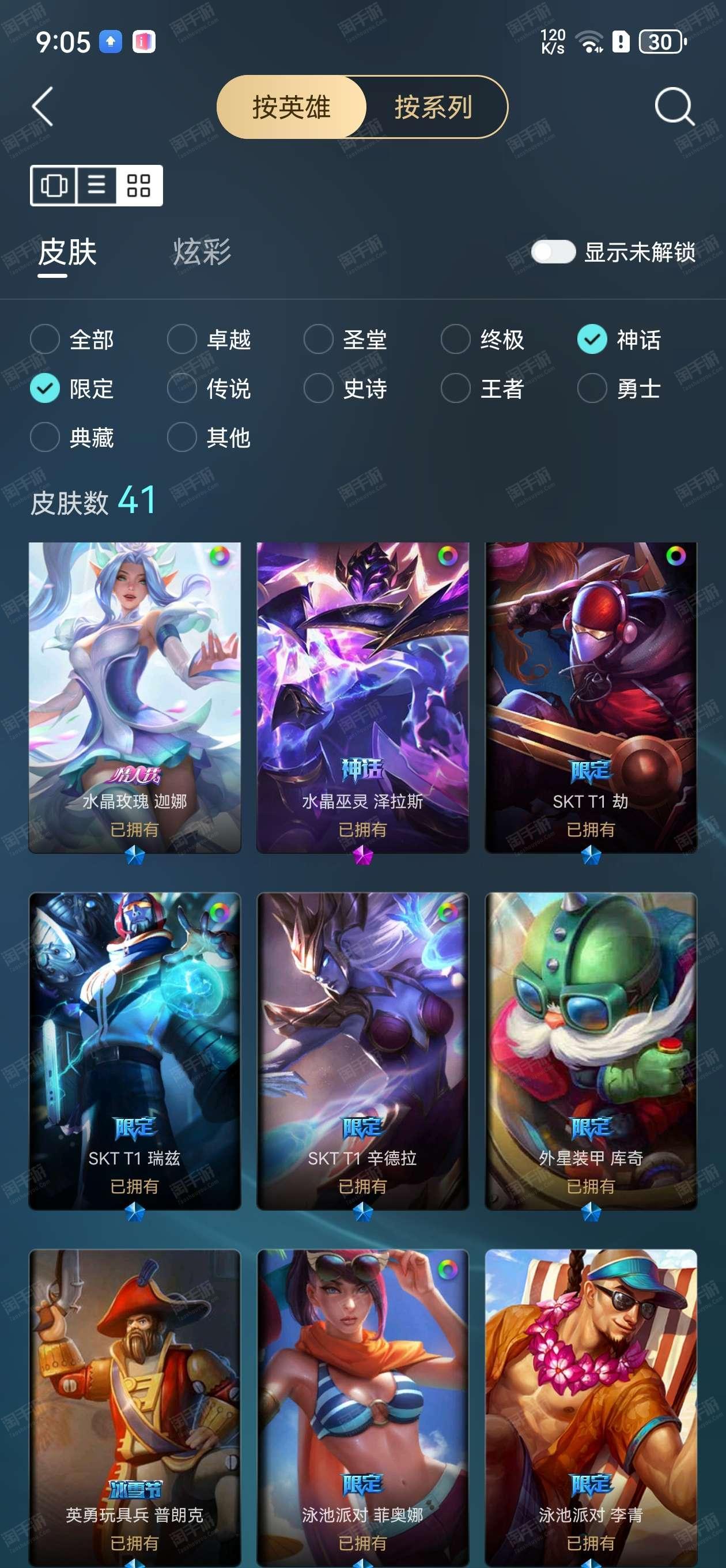Open the 水晶巫灵 泽拉斯 skin card
This screenshot has height=1568, width=726.
tap(362, 698)
